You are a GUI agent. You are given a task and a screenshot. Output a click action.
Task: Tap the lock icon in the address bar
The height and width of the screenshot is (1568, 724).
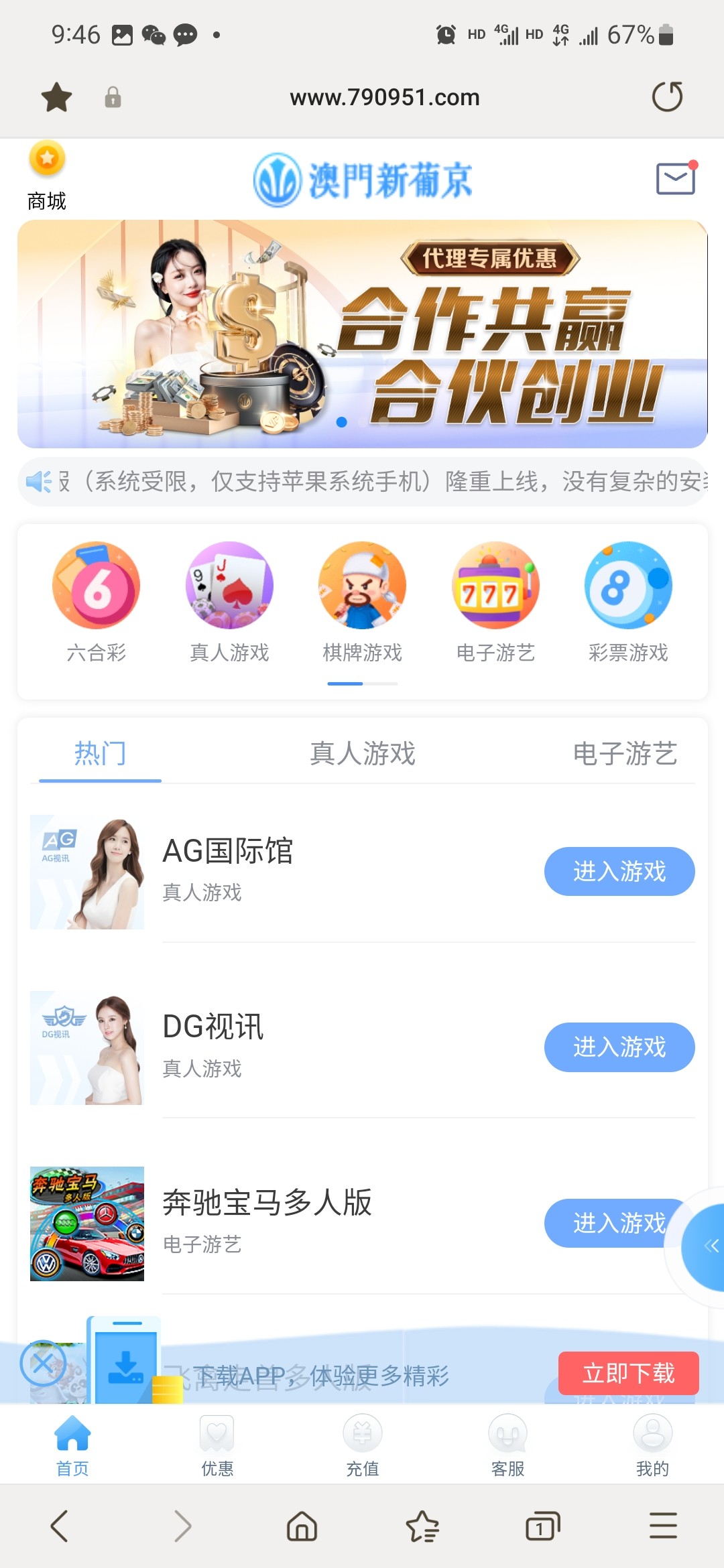tap(113, 96)
